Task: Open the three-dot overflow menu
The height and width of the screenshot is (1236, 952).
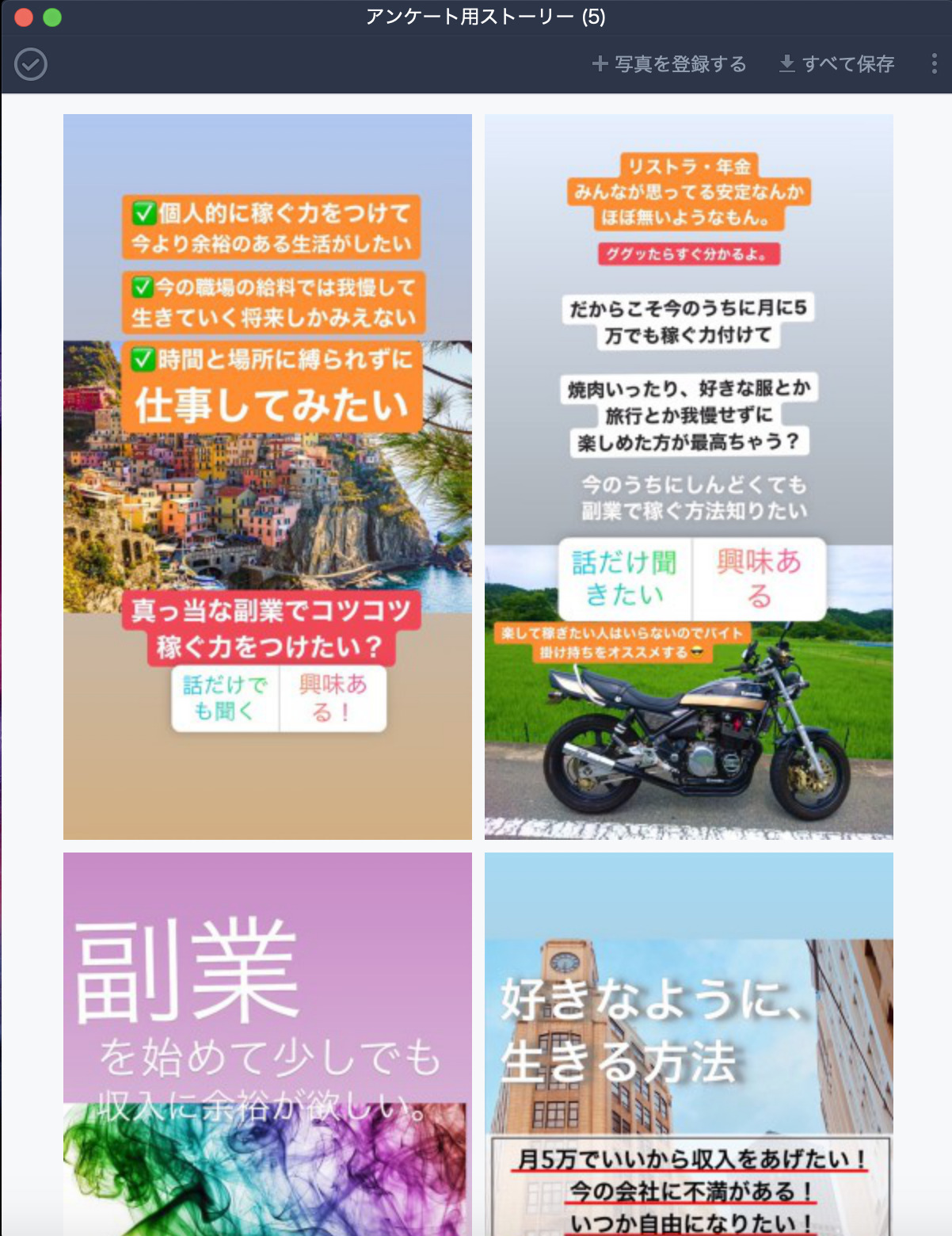Action: click(x=935, y=64)
